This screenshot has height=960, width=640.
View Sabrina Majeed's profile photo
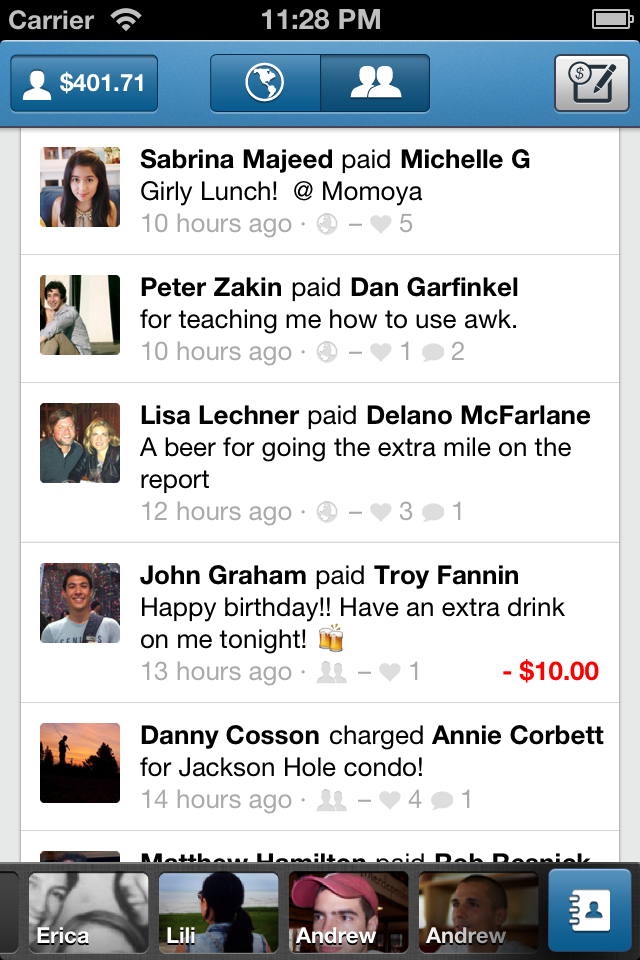pyautogui.click(x=80, y=187)
